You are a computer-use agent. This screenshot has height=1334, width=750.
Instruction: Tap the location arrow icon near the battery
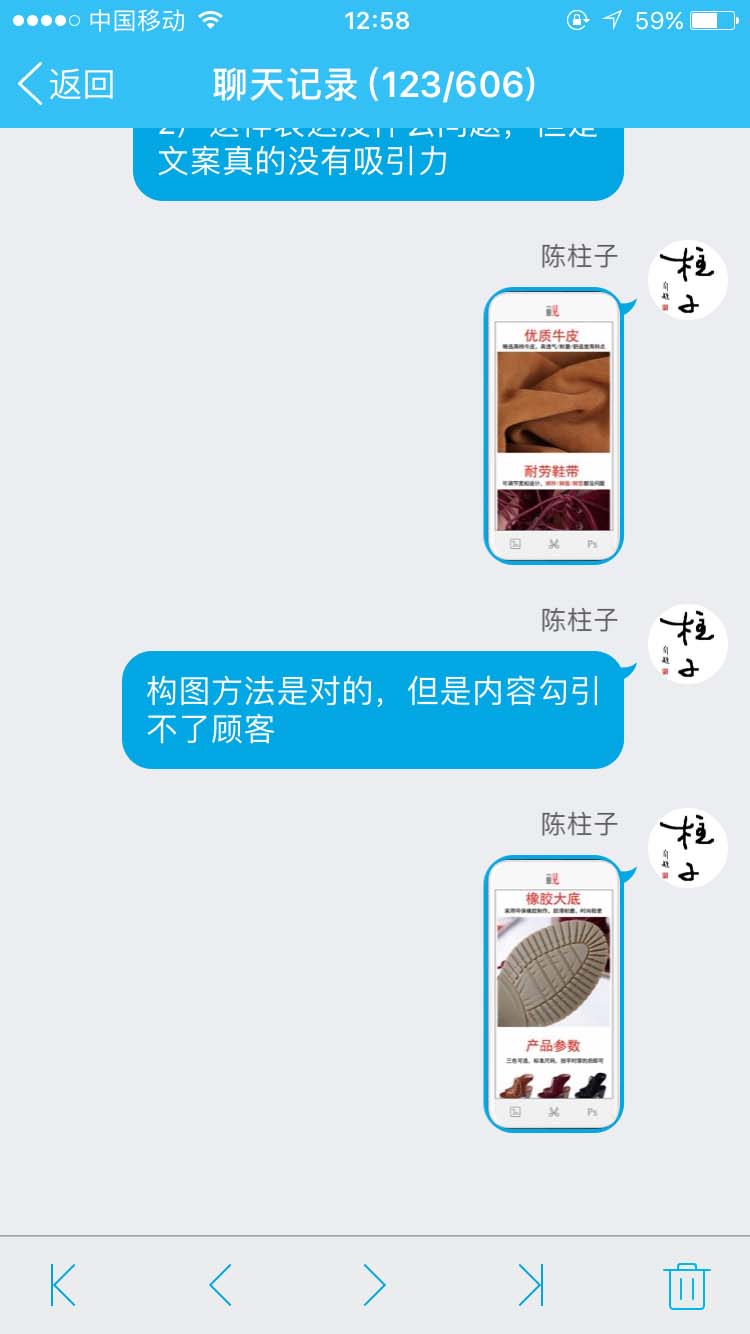coord(609,17)
